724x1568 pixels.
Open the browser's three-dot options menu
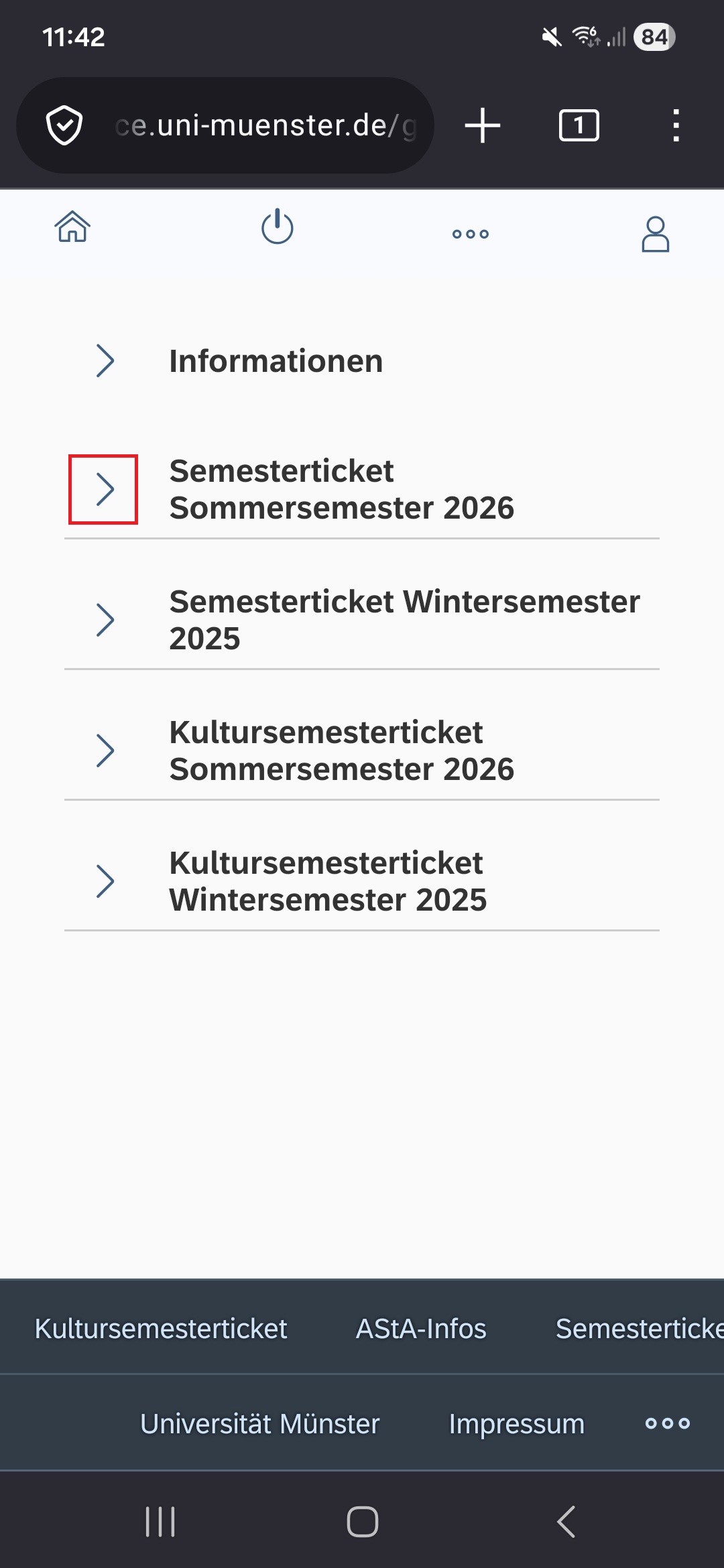pyautogui.click(x=675, y=125)
